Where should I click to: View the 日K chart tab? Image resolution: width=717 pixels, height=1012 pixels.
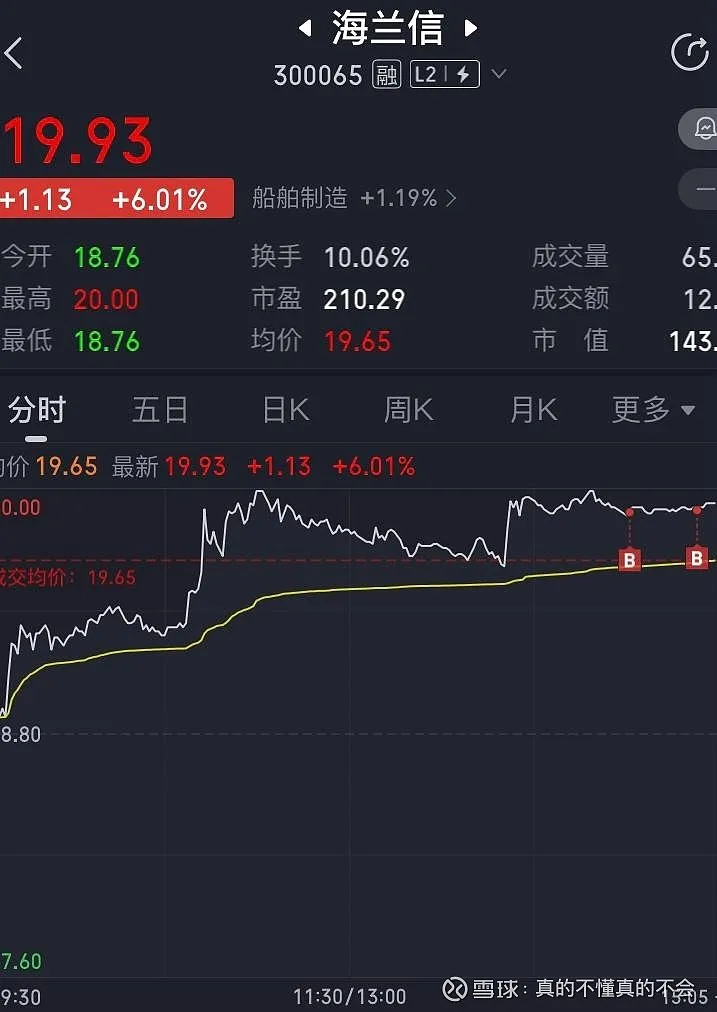point(285,410)
